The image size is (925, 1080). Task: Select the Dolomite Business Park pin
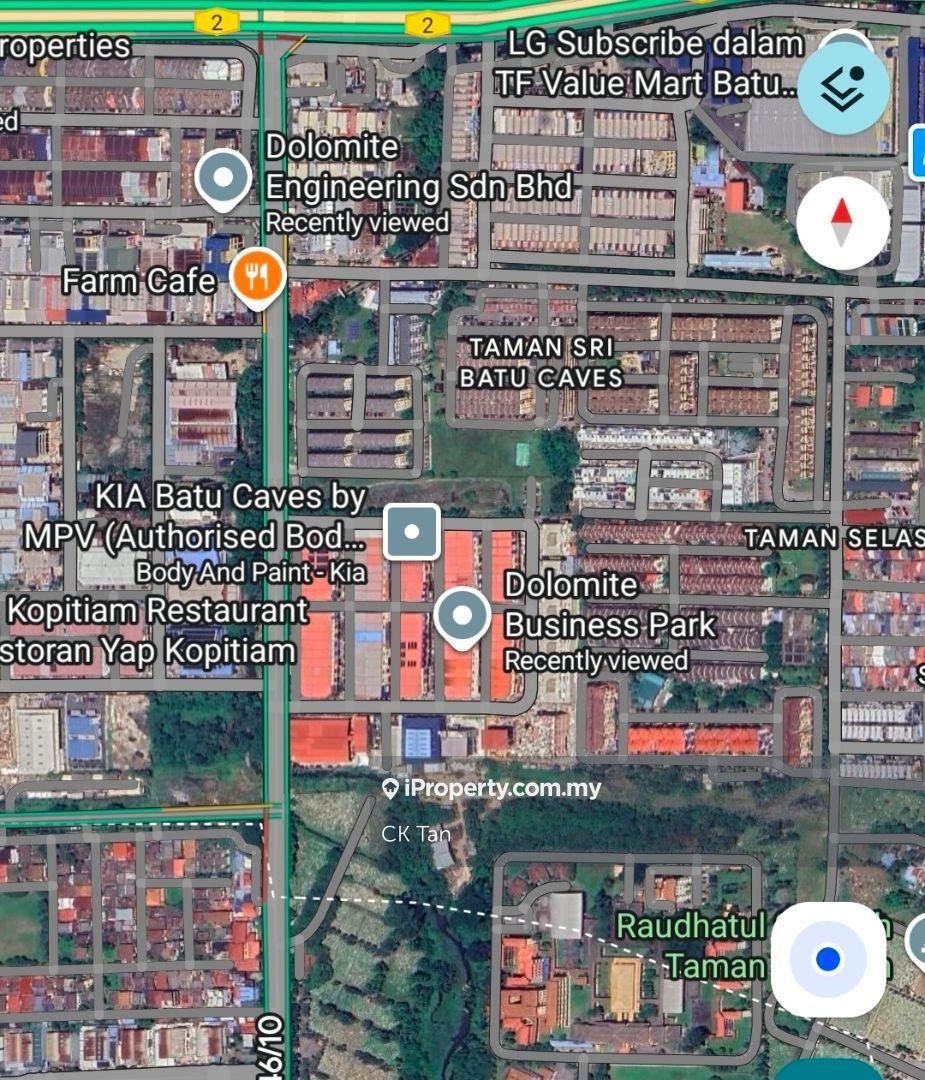pyautogui.click(x=462, y=617)
